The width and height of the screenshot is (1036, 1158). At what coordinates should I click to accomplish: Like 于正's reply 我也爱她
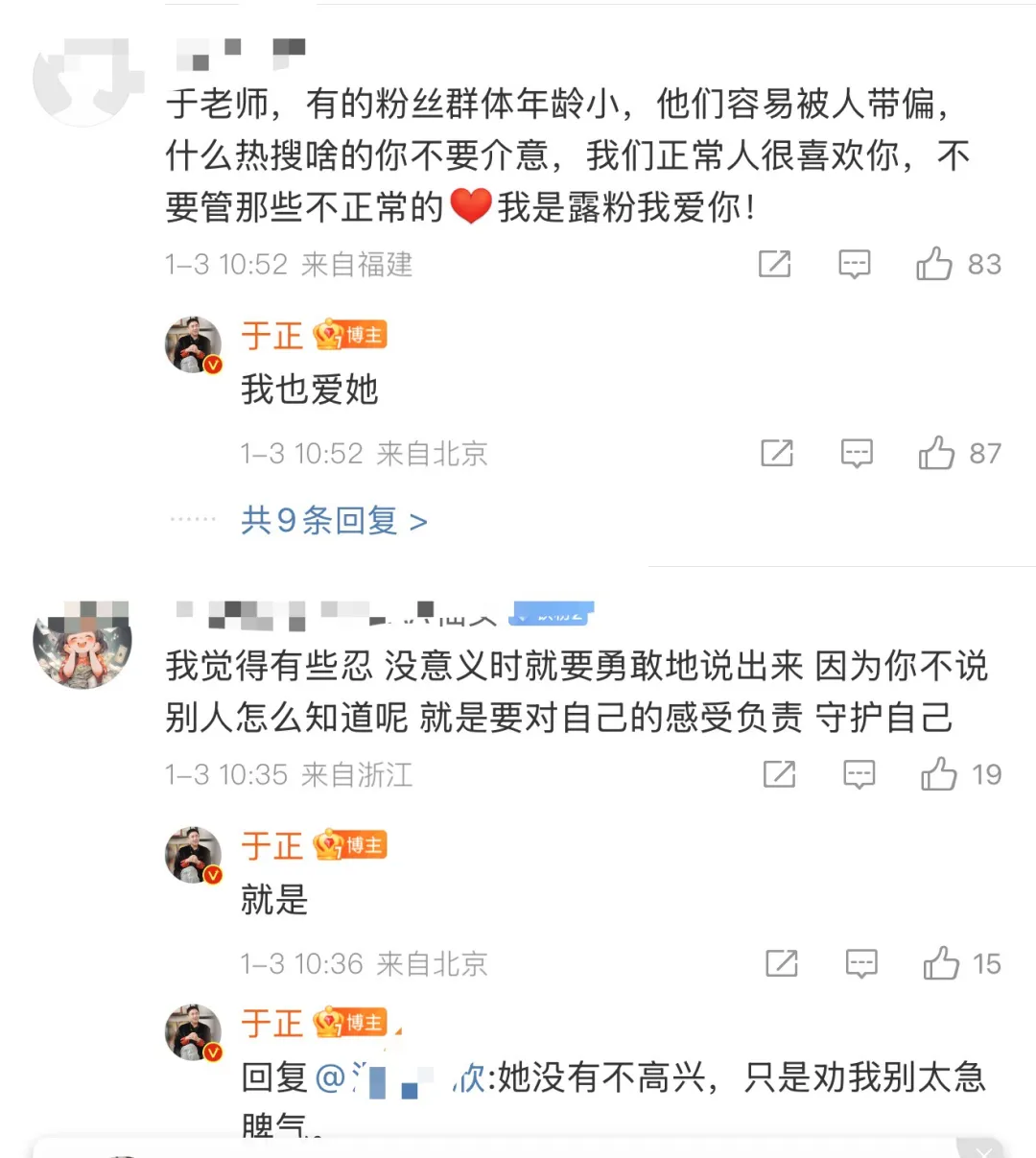937,453
